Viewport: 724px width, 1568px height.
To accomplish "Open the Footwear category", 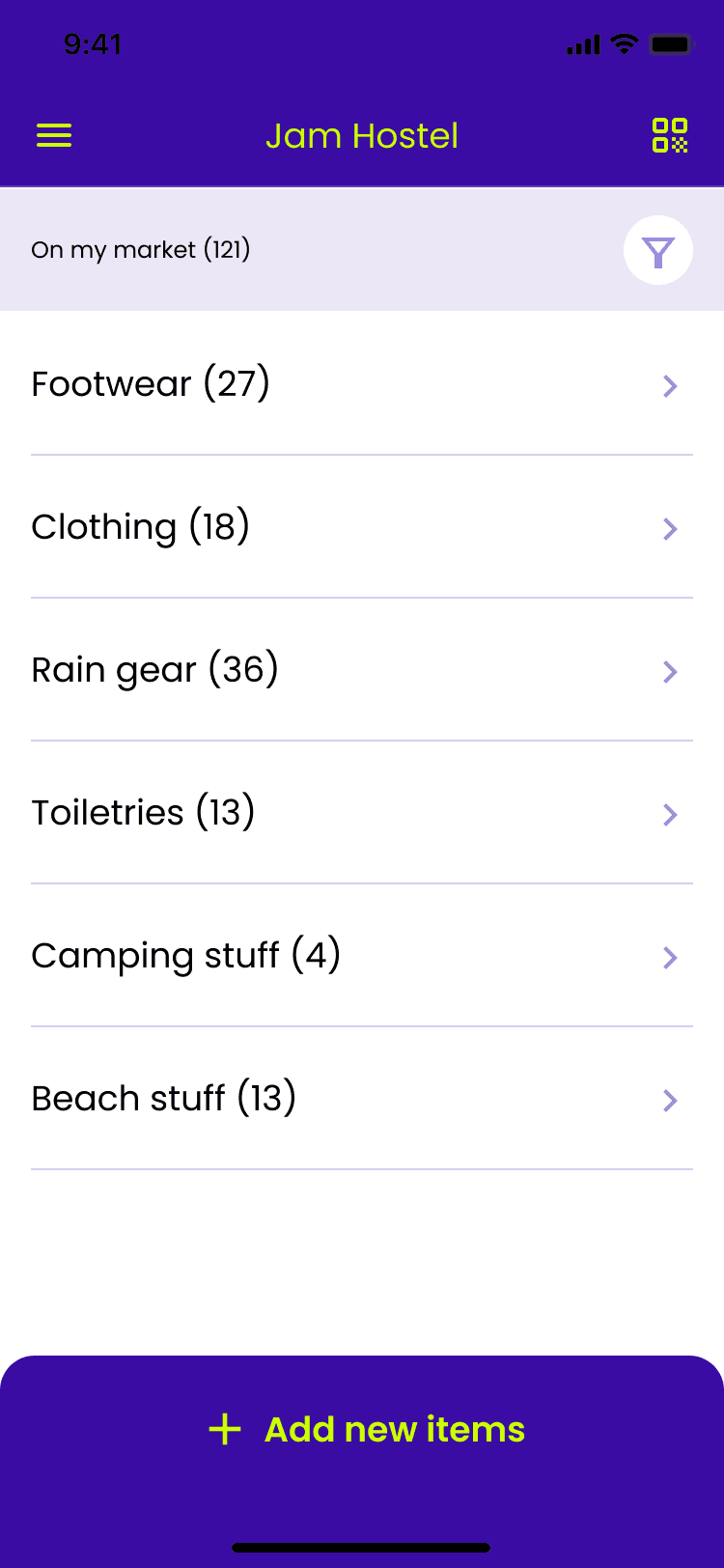I will click(361, 384).
